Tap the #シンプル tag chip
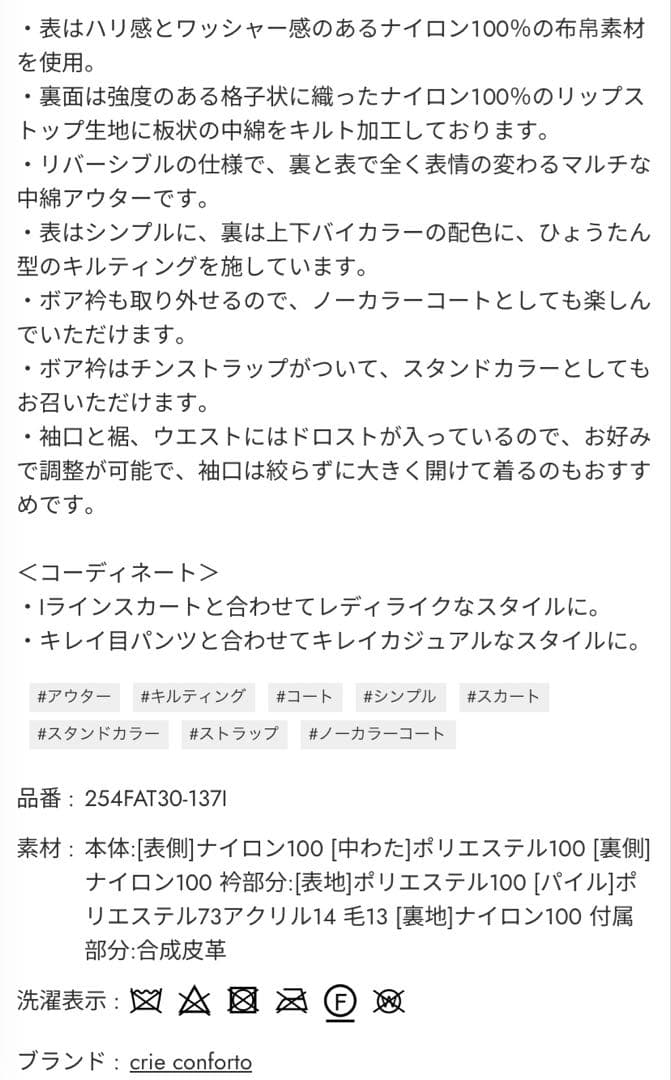The width and height of the screenshot is (671, 1080). click(x=399, y=696)
